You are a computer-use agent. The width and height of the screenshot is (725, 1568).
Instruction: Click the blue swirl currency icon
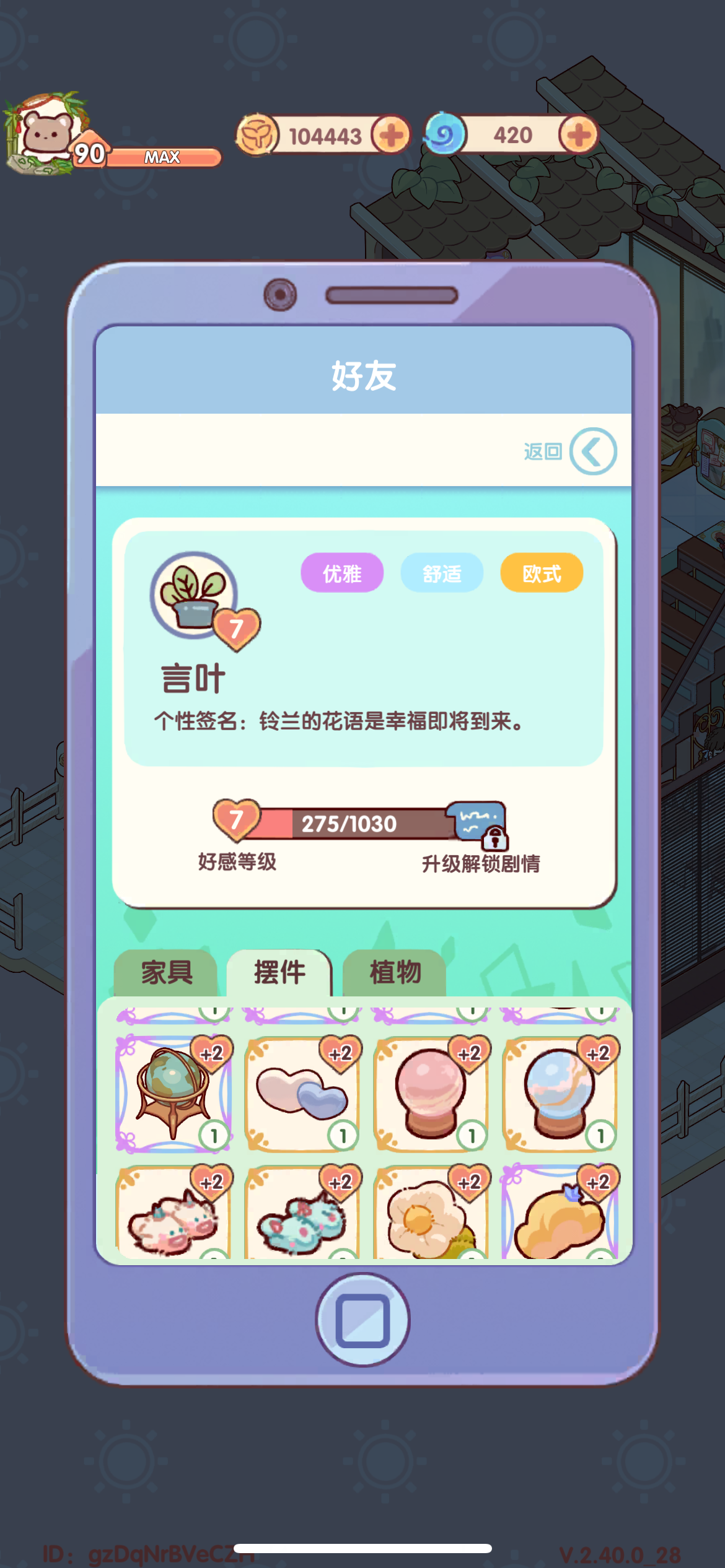(444, 134)
